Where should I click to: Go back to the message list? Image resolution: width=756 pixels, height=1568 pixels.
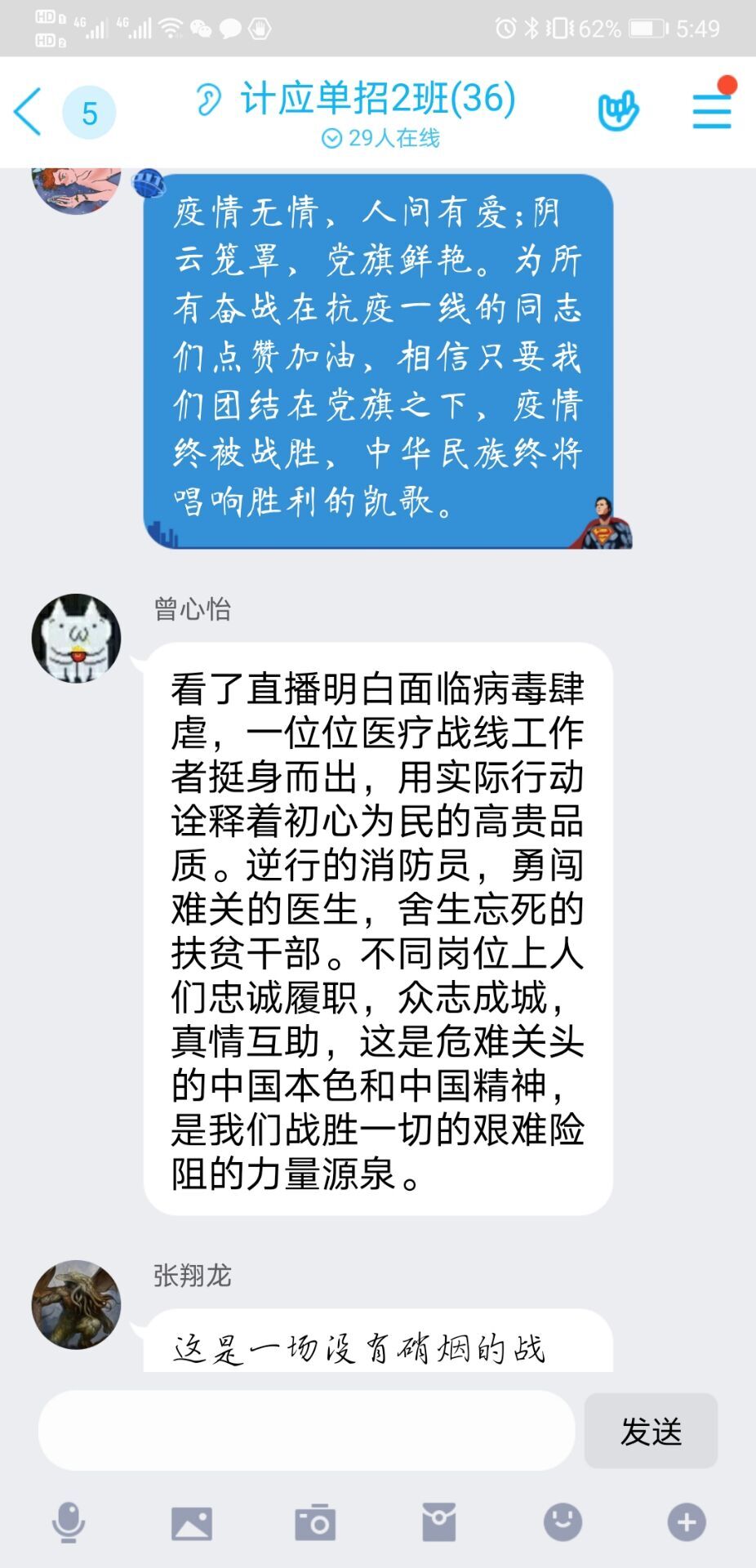28,112
